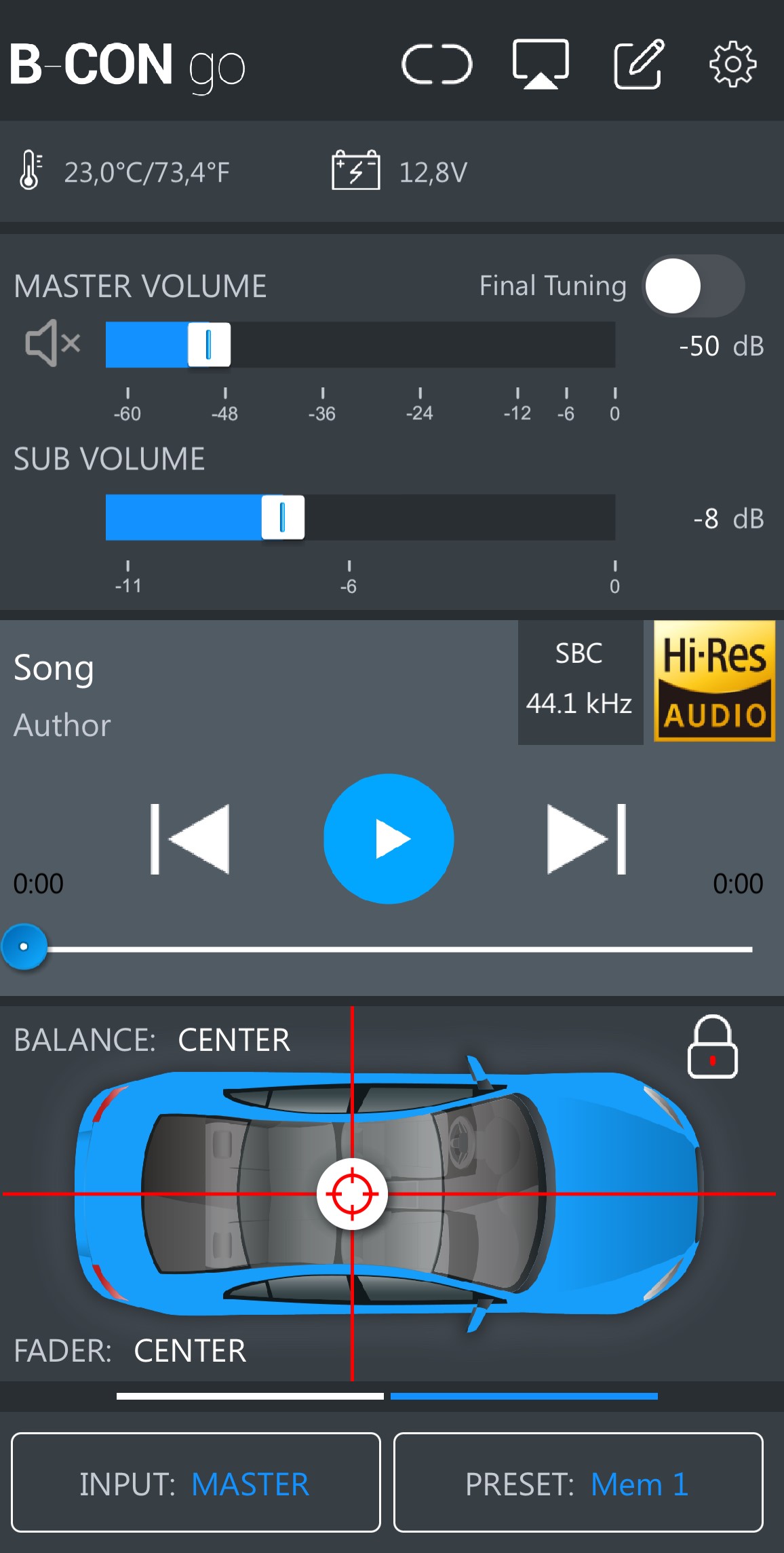Skip to the next track

(587, 839)
